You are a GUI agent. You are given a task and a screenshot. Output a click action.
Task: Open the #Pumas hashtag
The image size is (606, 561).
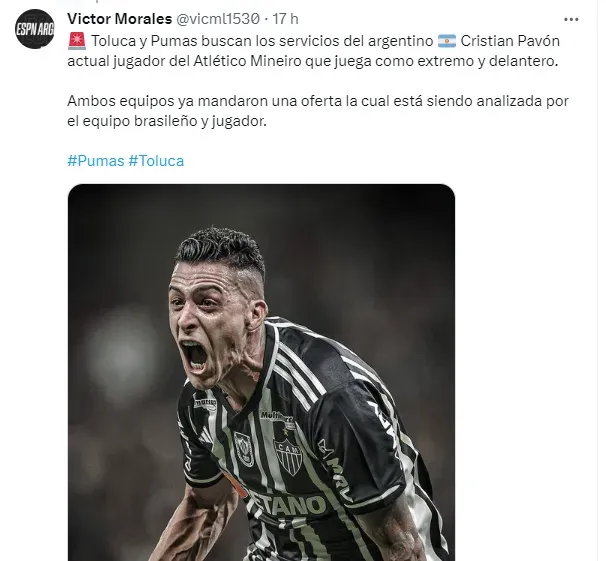[95, 160]
